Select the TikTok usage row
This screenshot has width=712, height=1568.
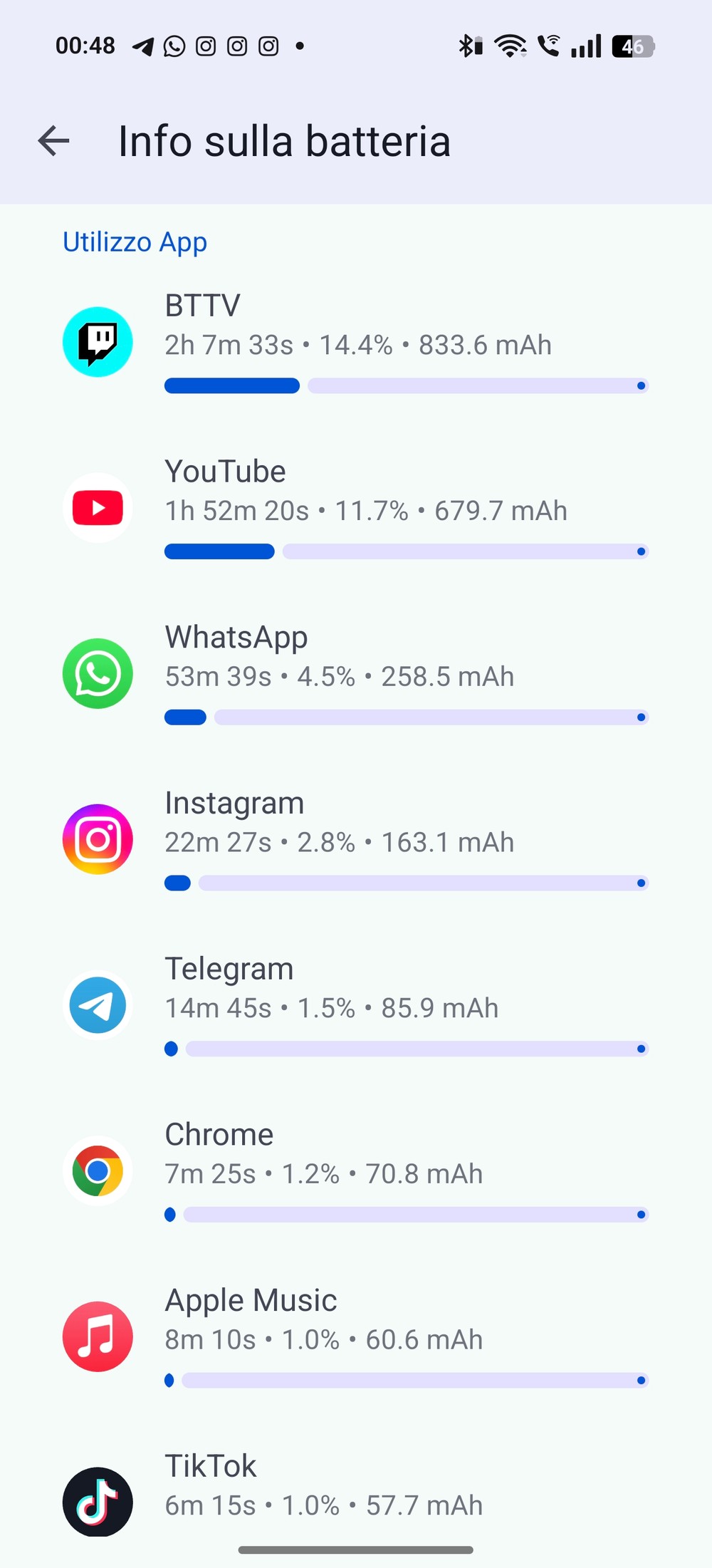tap(356, 1492)
